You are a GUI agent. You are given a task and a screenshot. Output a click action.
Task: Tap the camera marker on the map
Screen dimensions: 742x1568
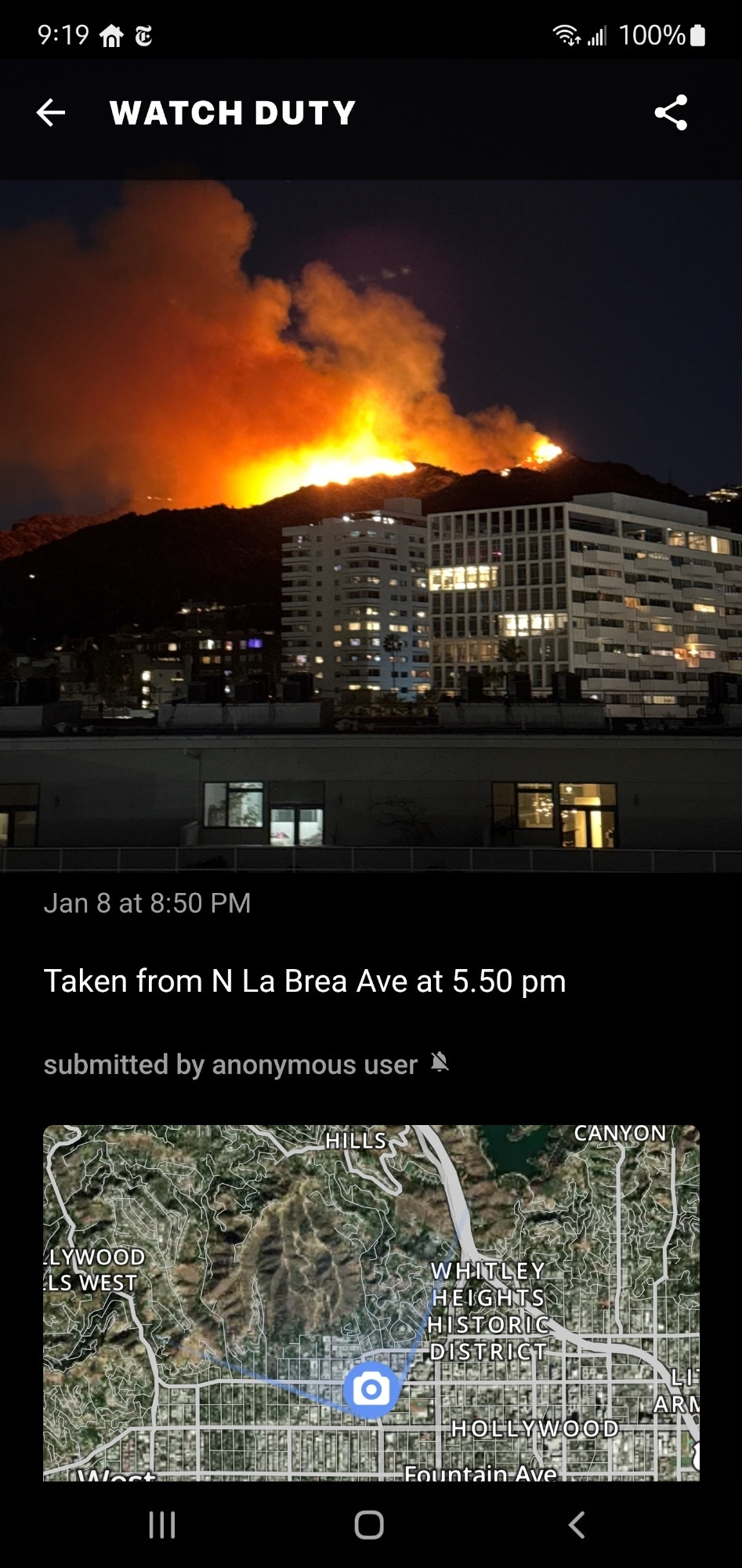tap(371, 1389)
